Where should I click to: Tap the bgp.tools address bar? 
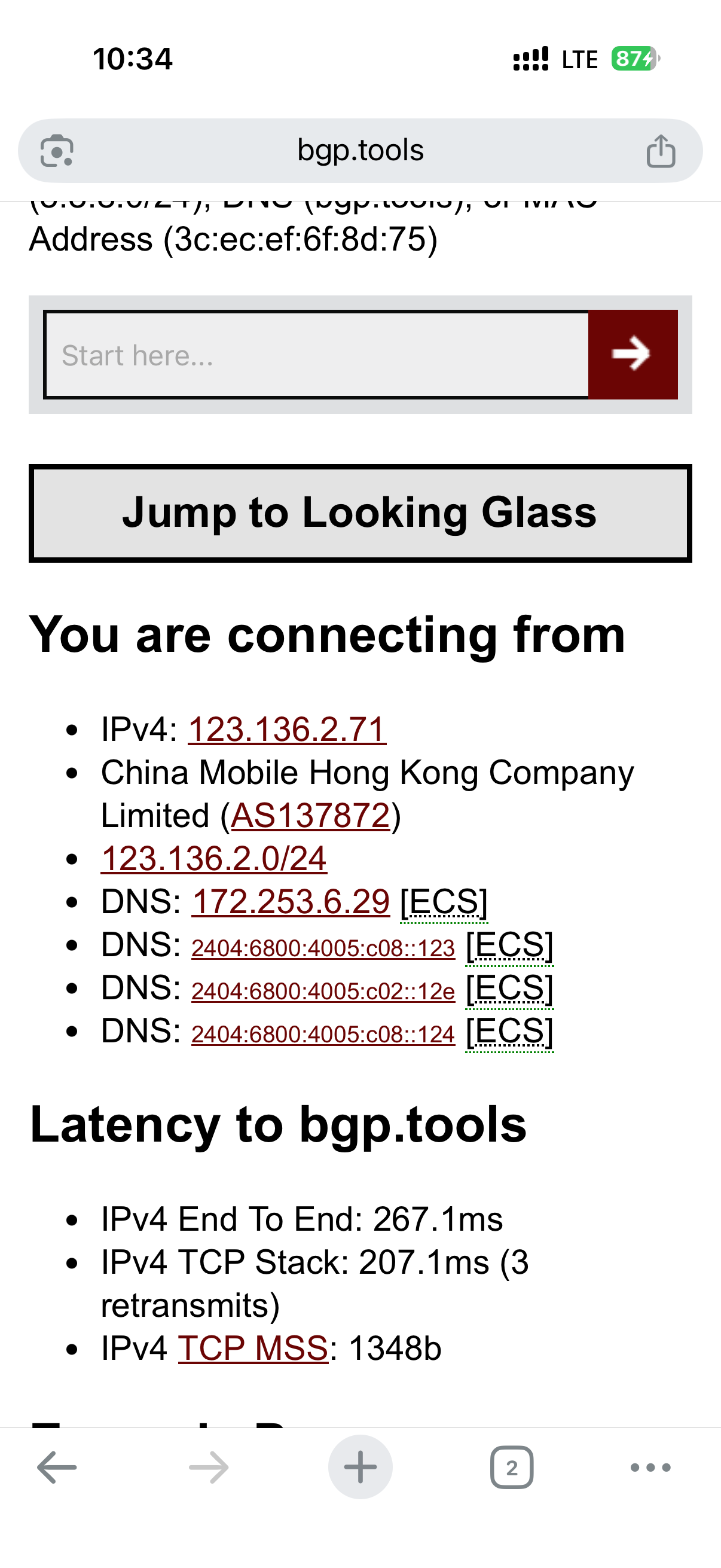tap(360, 150)
